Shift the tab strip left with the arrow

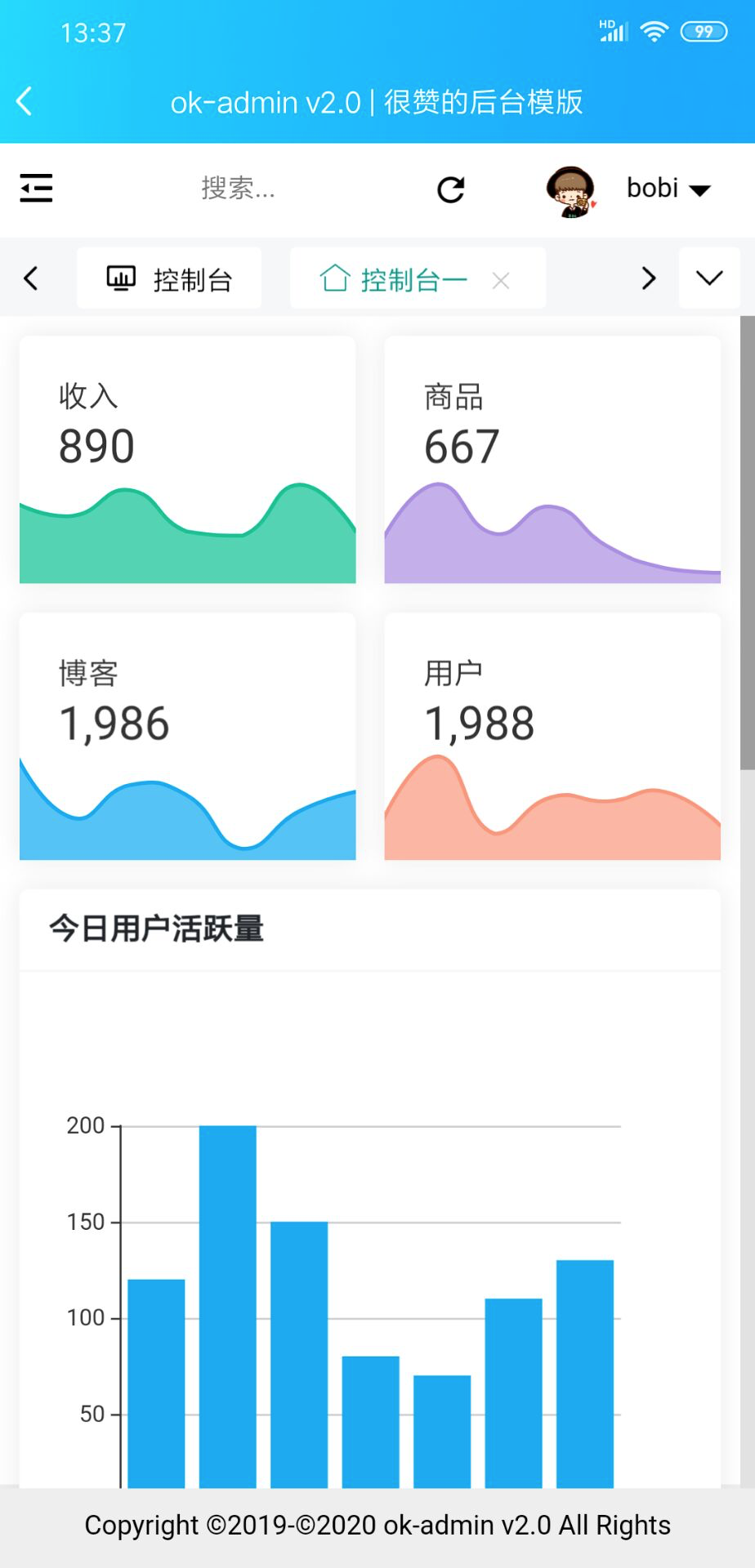click(x=31, y=278)
